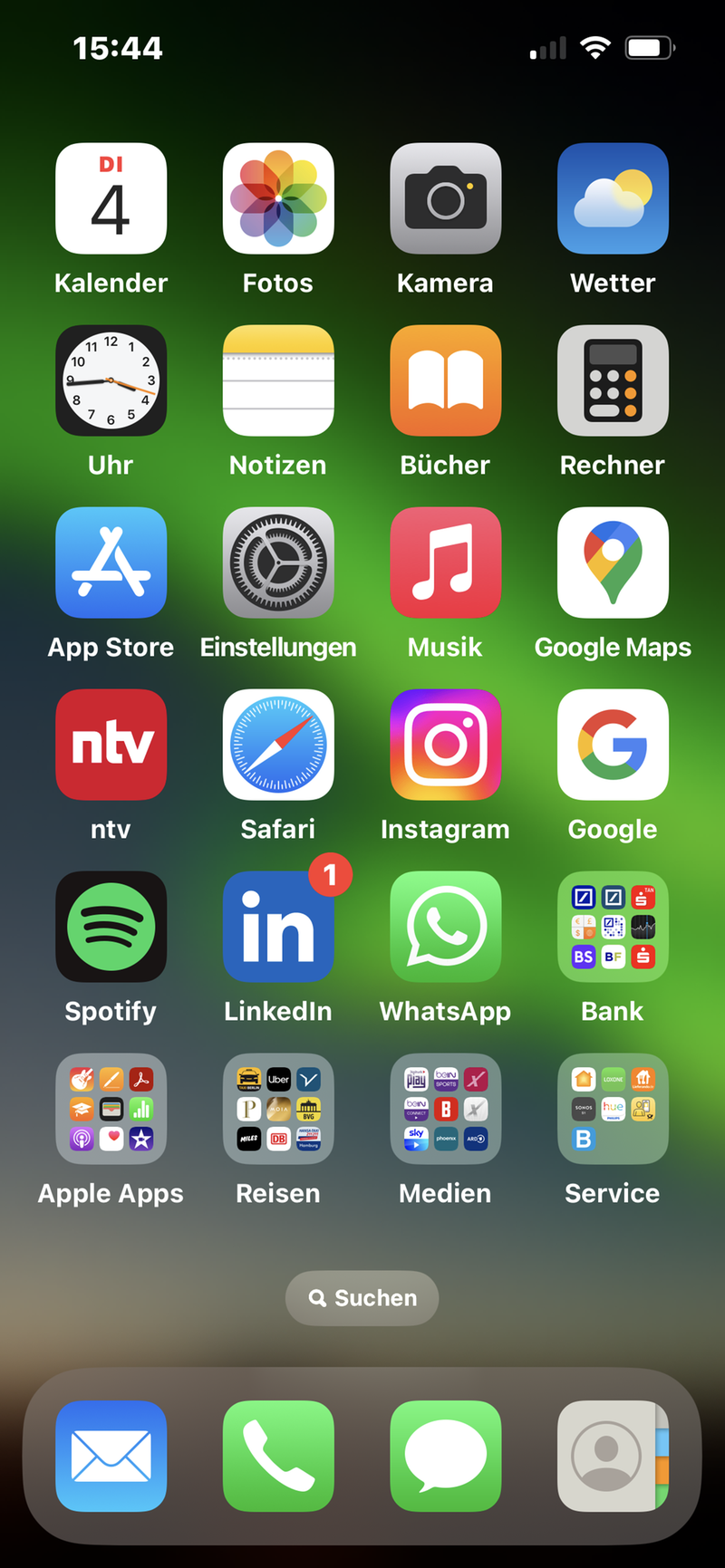Open the ntv news app
The width and height of the screenshot is (725, 1568).
(111, 745)
